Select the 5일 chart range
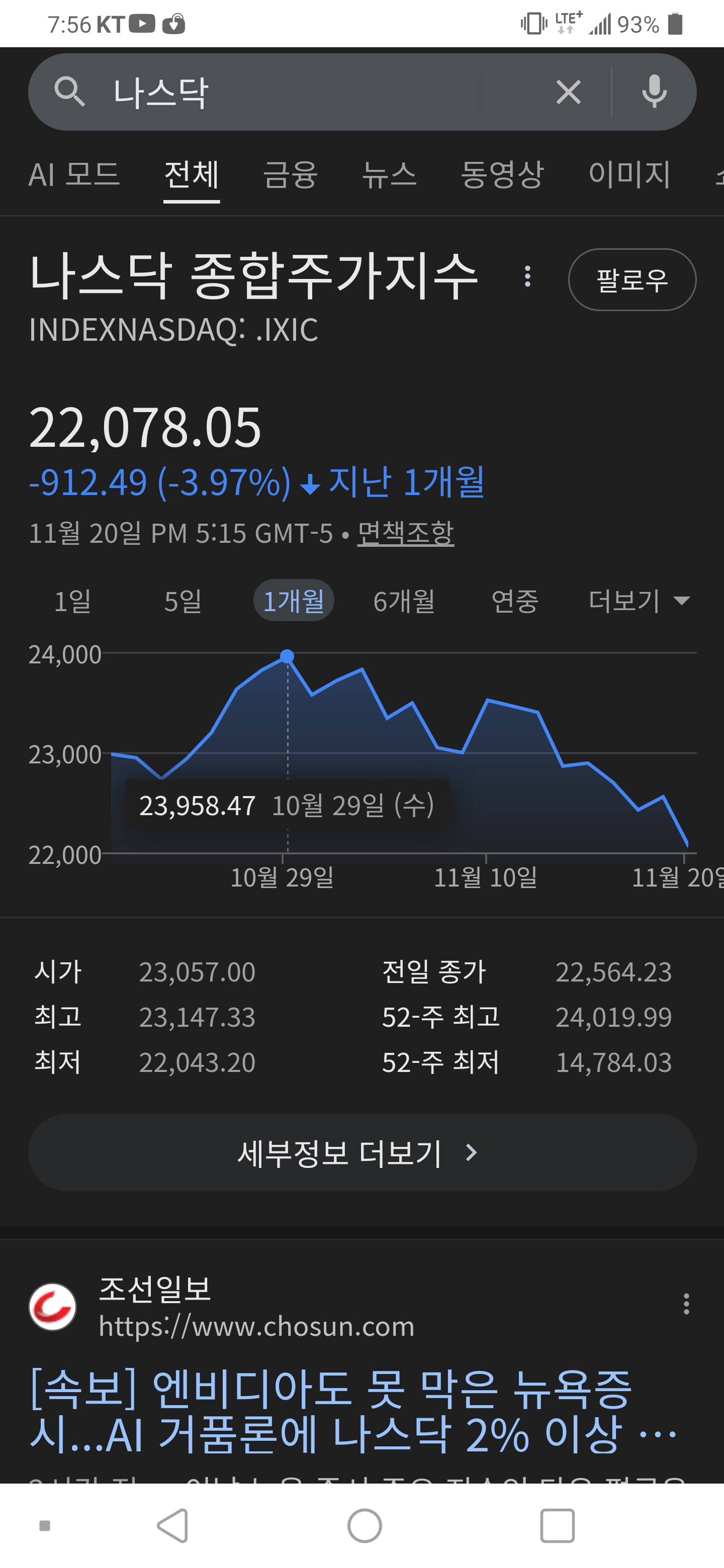The image size is (724, 1568). point(183,602)
